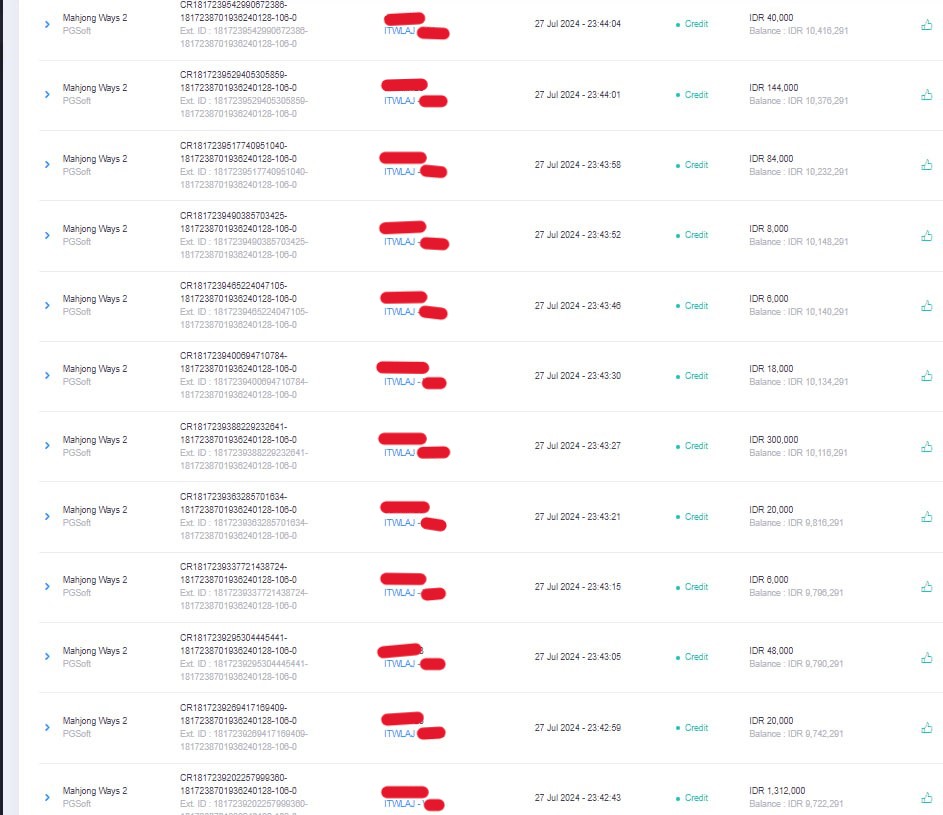
Task: Tap thumbs-up icon on IDR 84,000 row
Action: [926, 165]
